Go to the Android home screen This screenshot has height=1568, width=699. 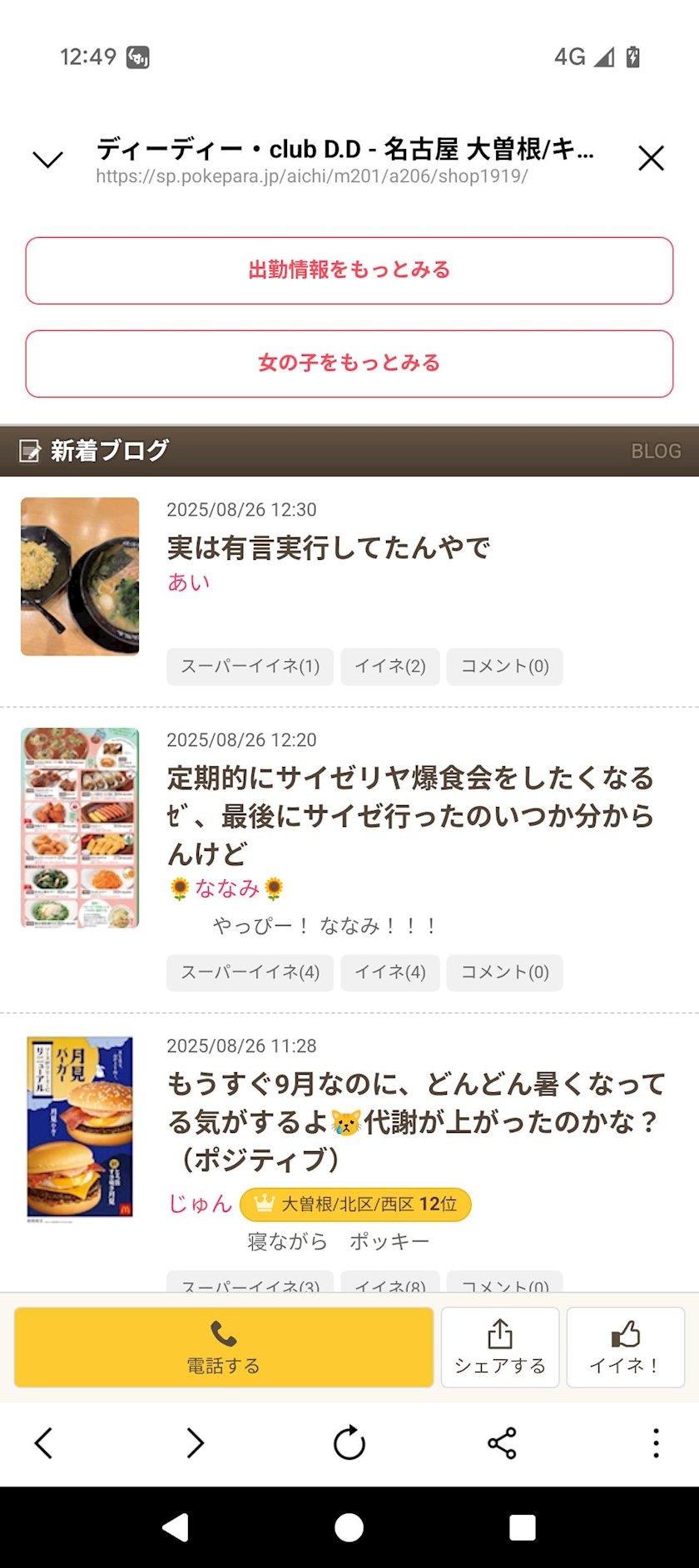click(349, 1527)
